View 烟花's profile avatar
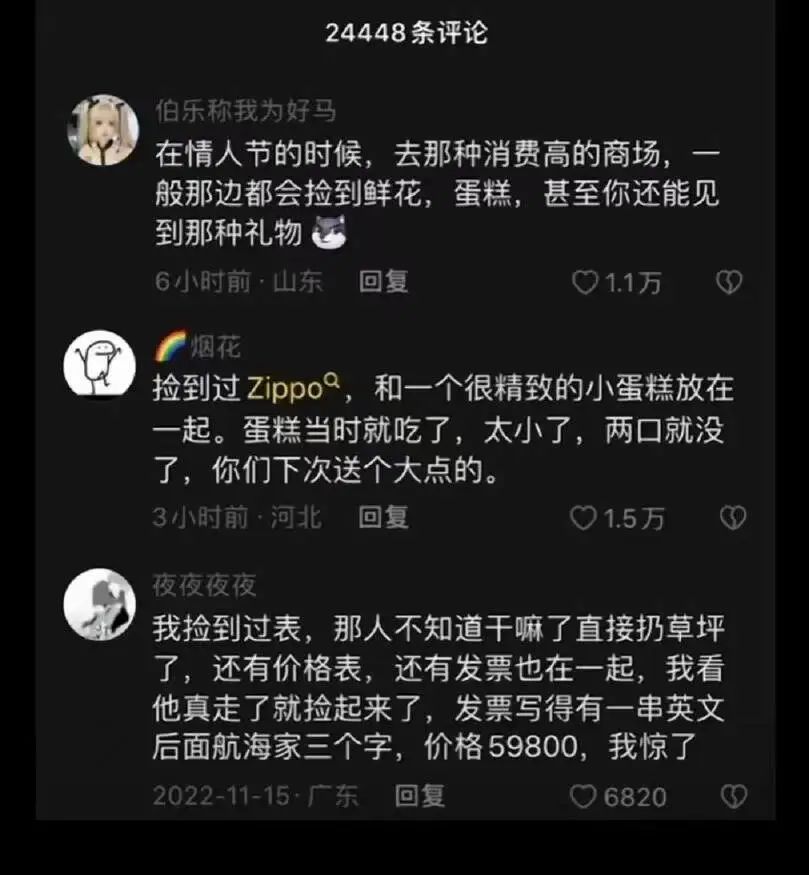The image size is (809, 875). point(100,363)
